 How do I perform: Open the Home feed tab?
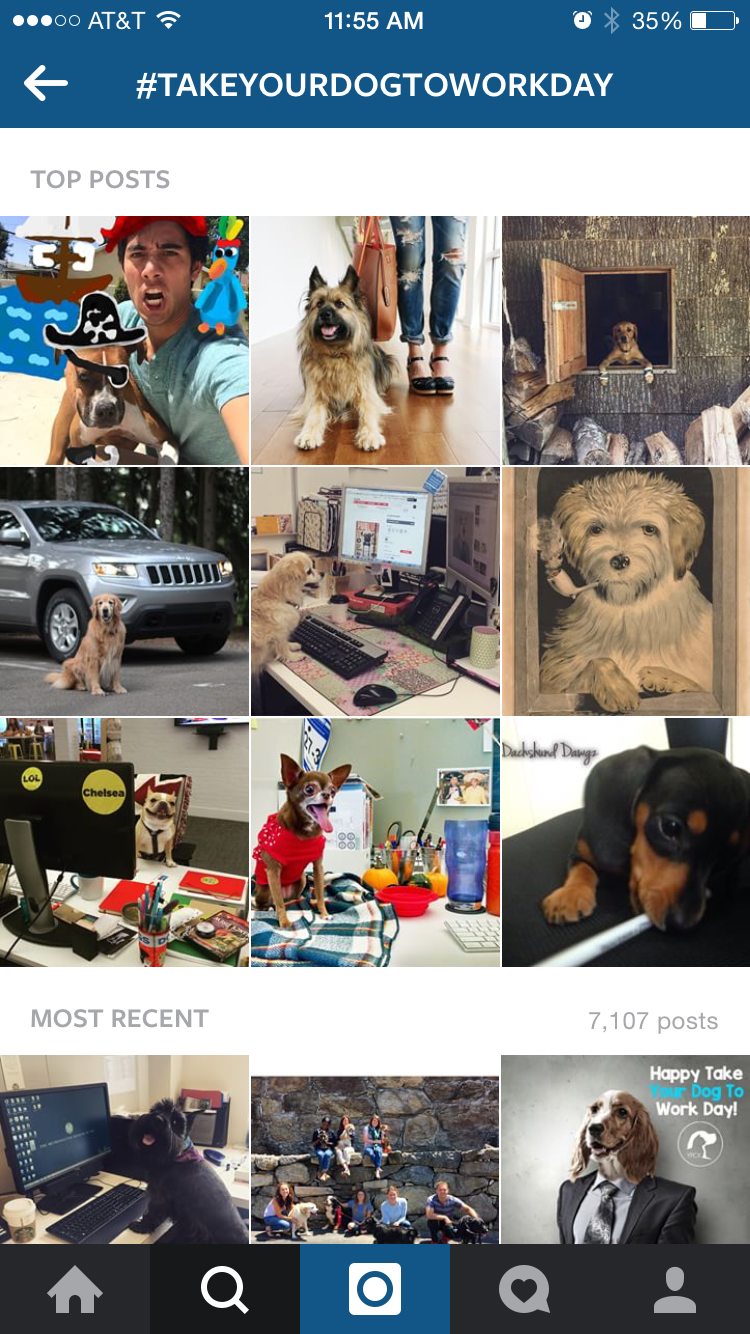[x=75, y=1289]
